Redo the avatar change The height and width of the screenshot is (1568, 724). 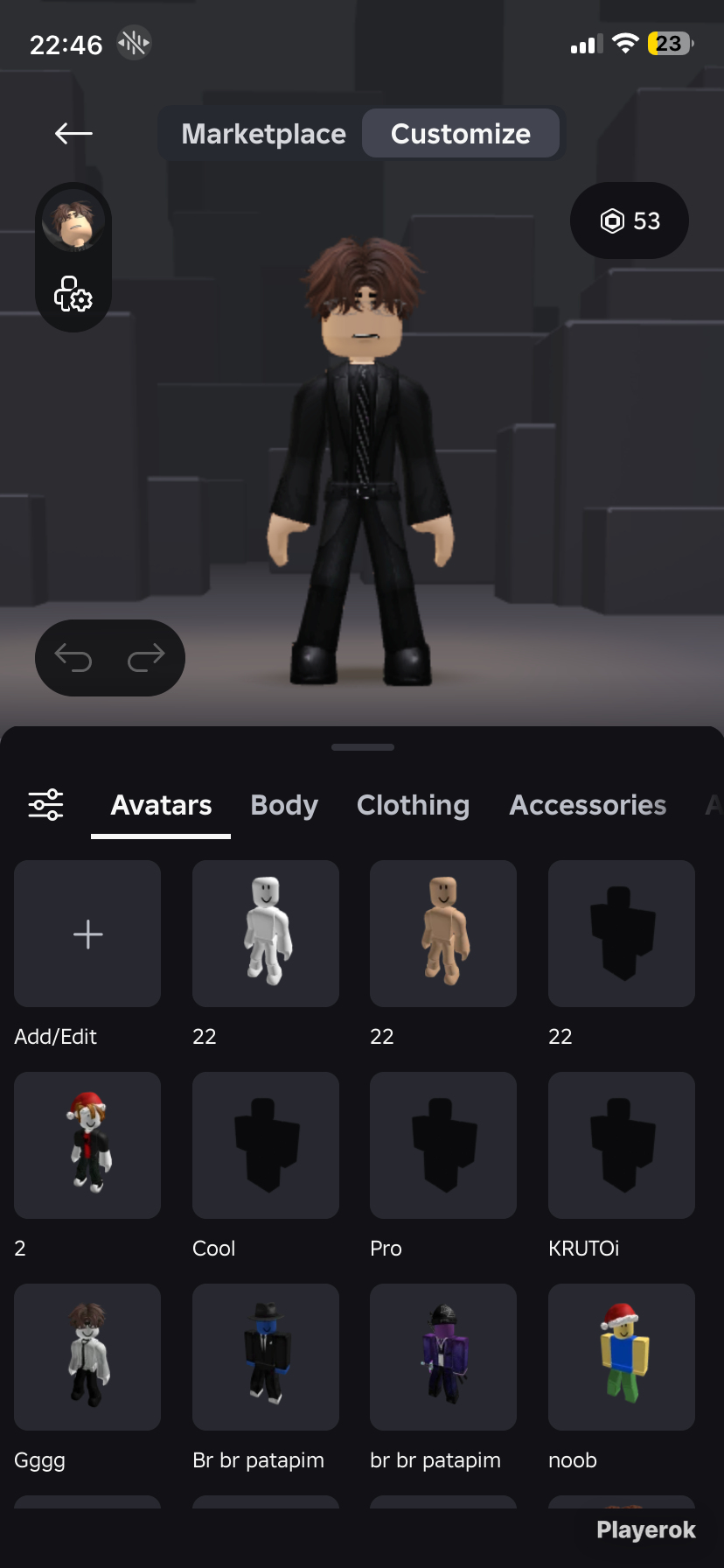click(x=146, y=657)
